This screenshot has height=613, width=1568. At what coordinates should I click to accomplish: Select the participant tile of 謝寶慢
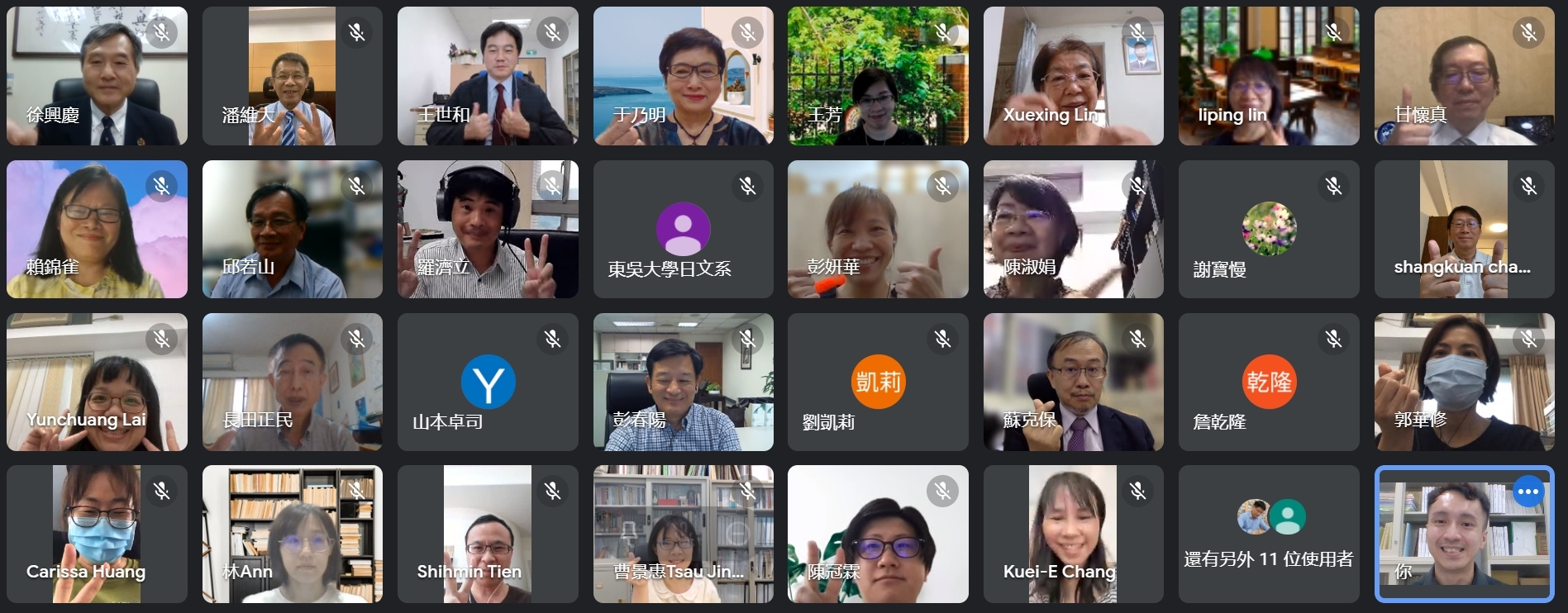tap(1269, 229)
